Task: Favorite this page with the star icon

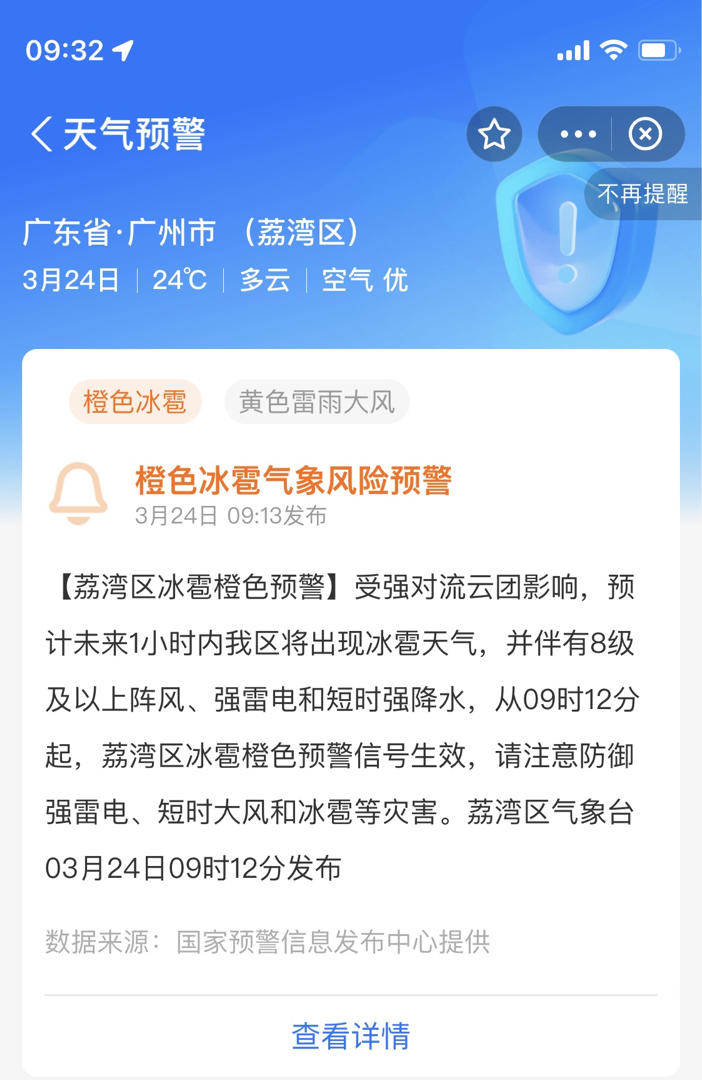Action: [x=494, y=134]
